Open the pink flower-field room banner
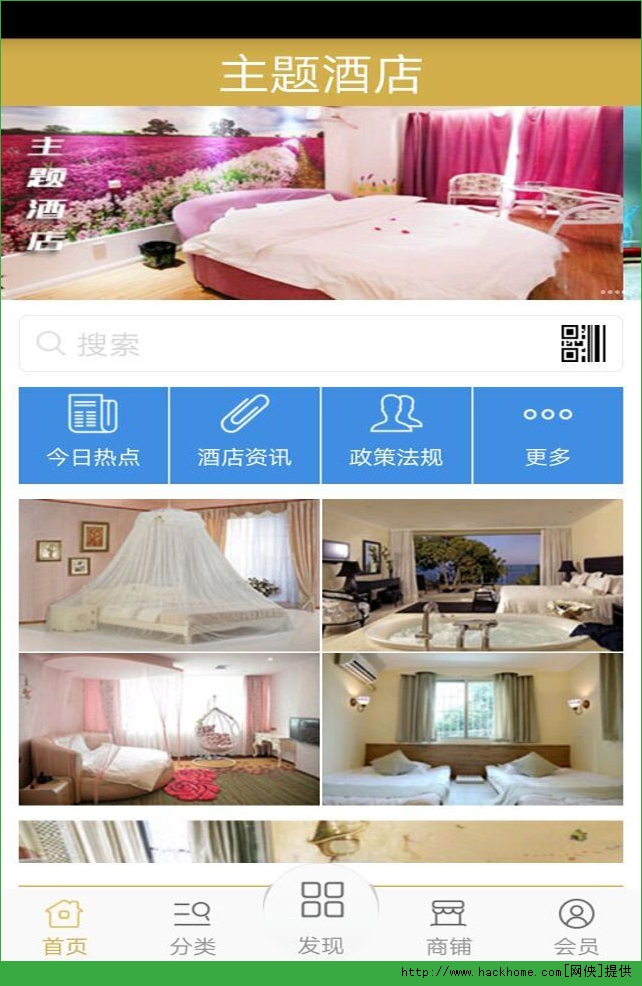The width and height of the screenshot is (642, 986). pos(320,203)
